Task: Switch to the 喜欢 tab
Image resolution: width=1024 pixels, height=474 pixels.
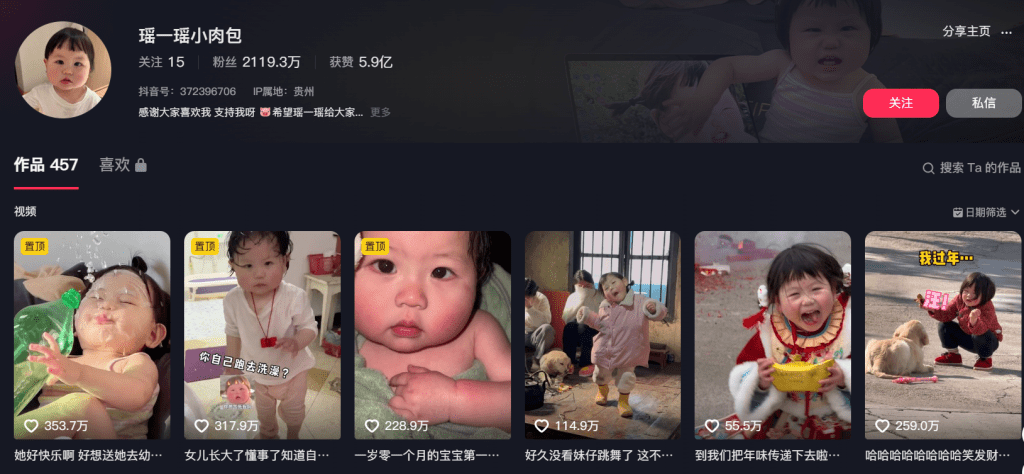Action: pyautogui.click(x=122, y=165)
